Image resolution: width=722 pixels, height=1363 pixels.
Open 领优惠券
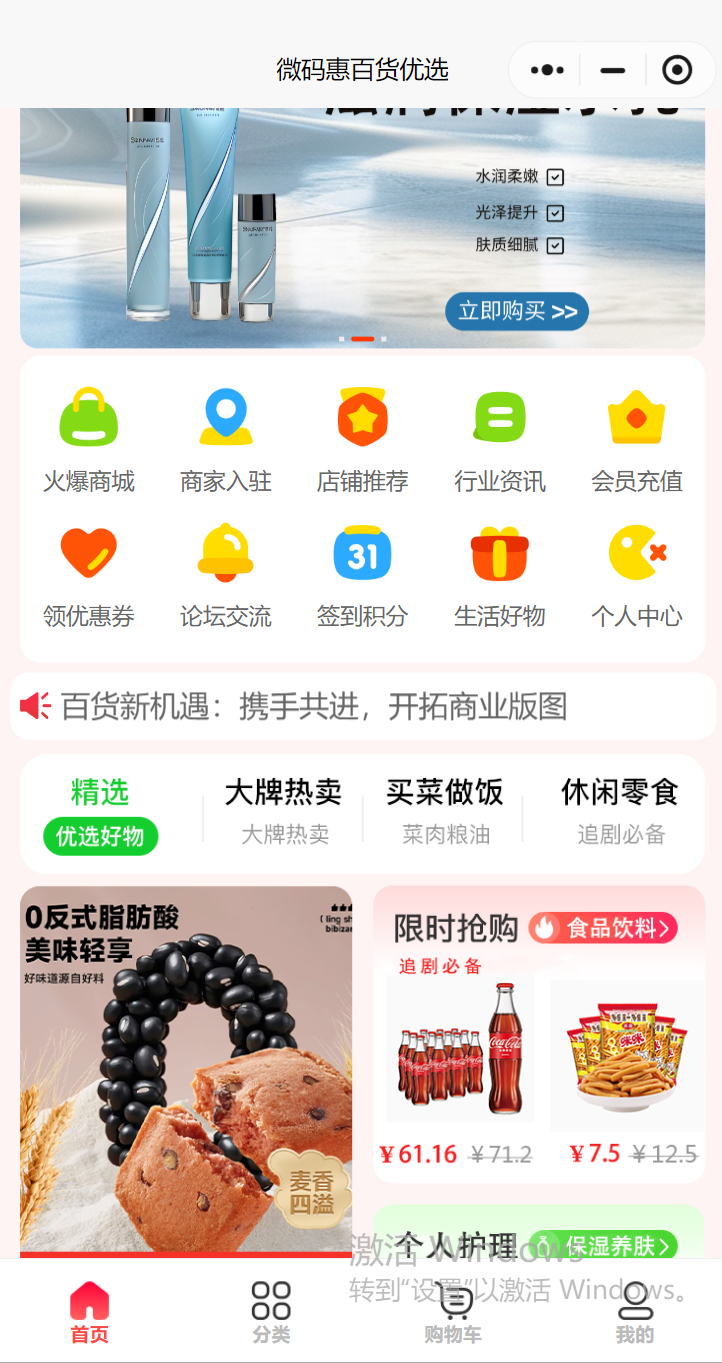click(x=89, y=574)
